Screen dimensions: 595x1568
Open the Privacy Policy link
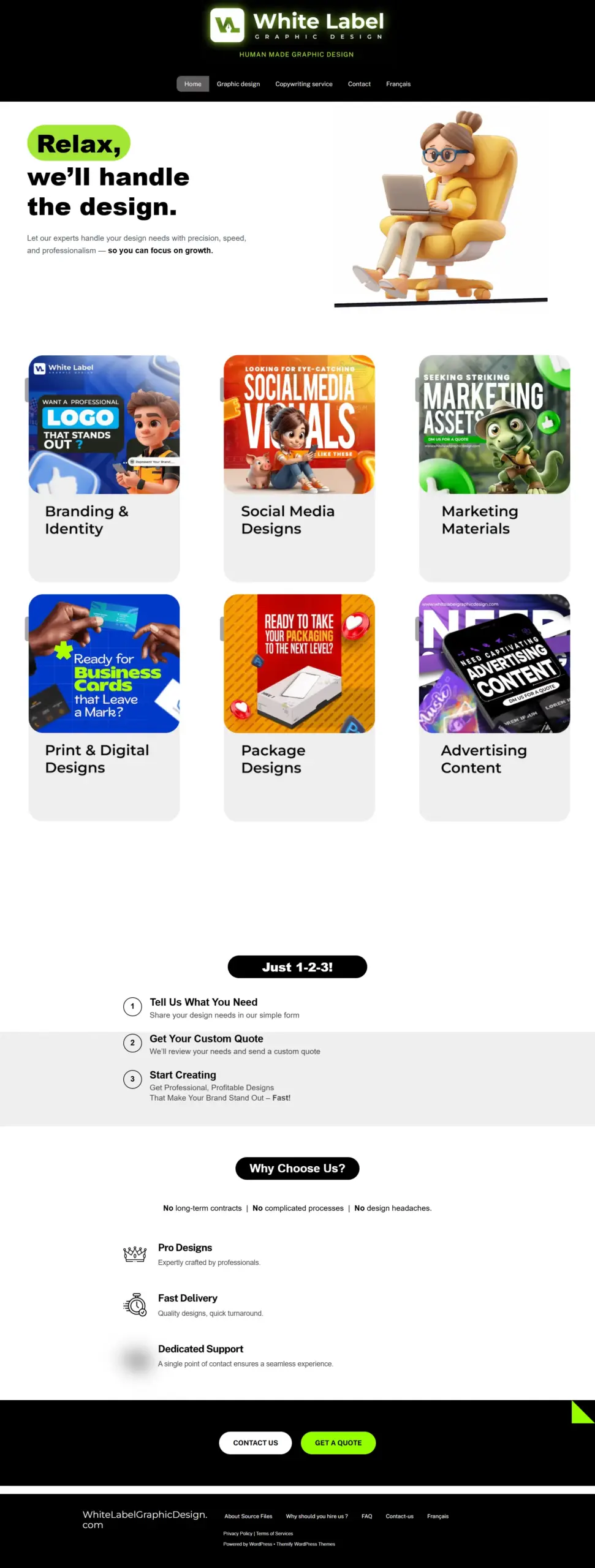[x=238, y=1533]
